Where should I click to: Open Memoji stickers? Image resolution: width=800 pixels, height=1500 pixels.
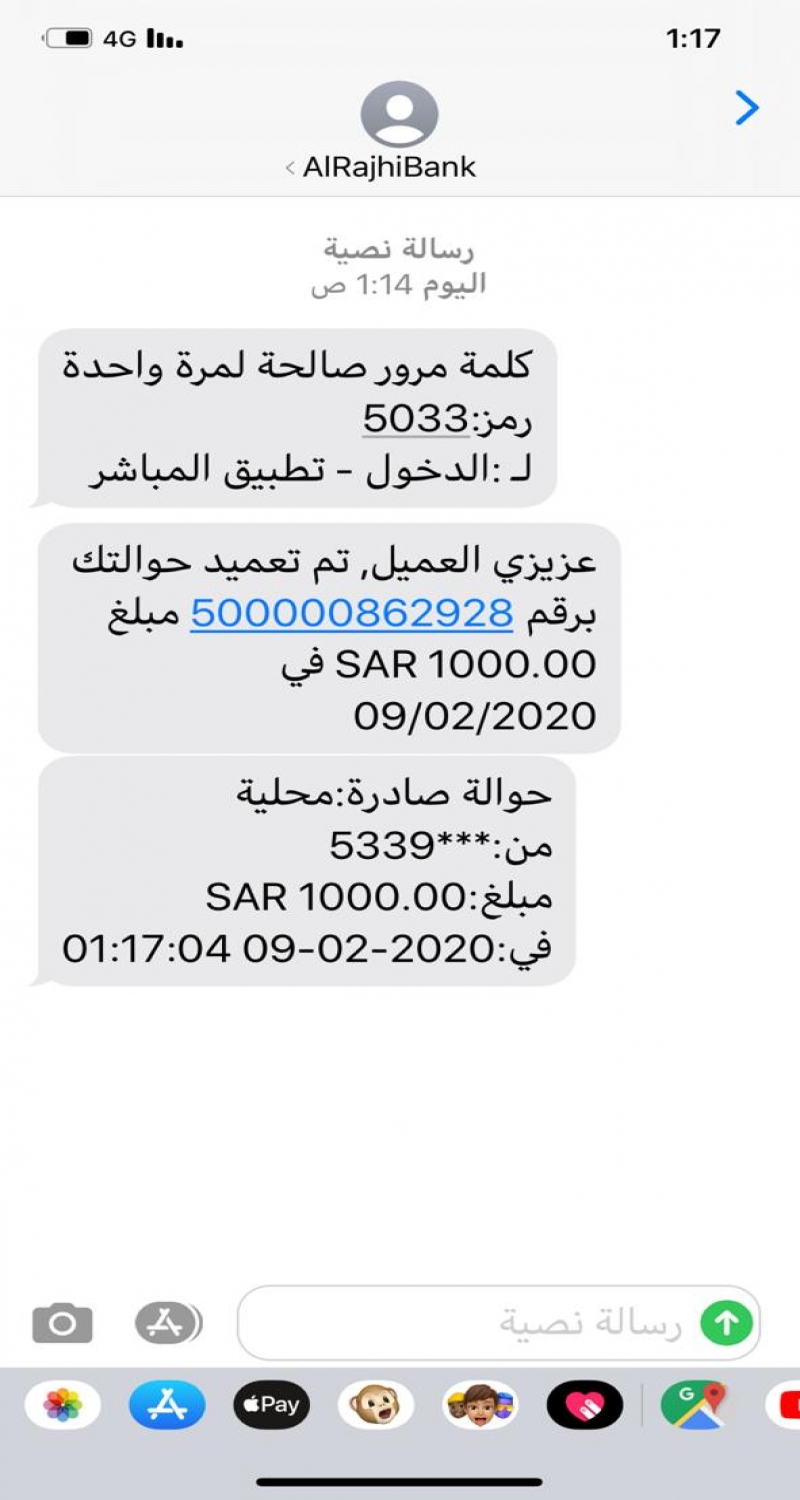pos(480,1405)
